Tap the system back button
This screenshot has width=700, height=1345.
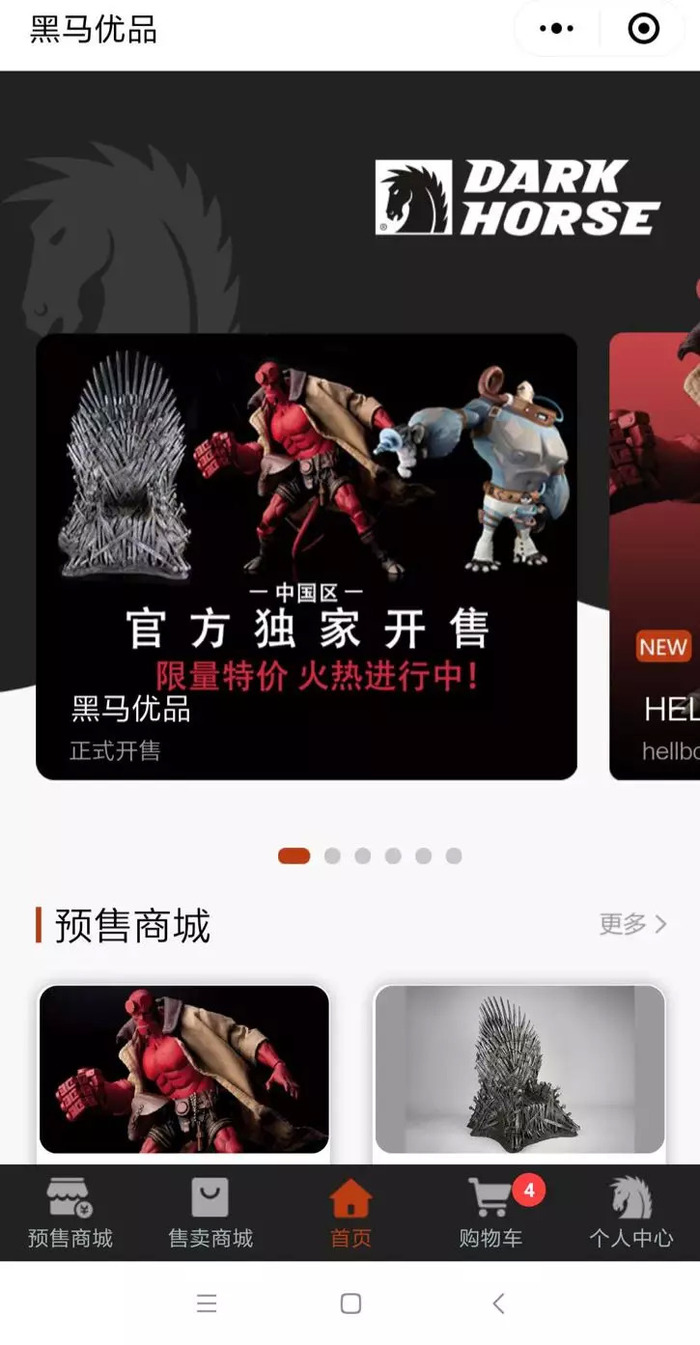pos(498,1303)
